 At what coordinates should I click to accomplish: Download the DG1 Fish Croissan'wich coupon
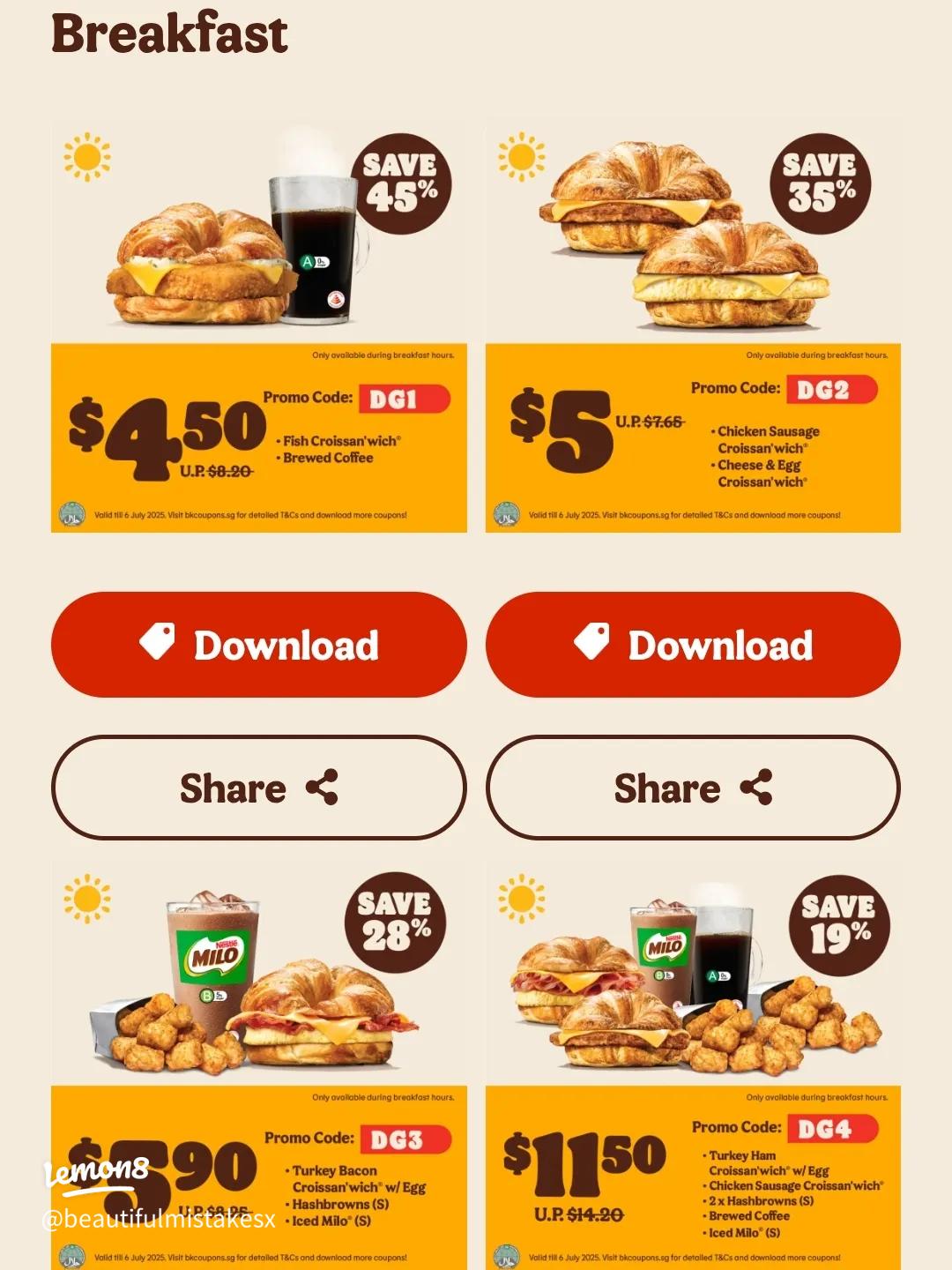pos(259,645)
